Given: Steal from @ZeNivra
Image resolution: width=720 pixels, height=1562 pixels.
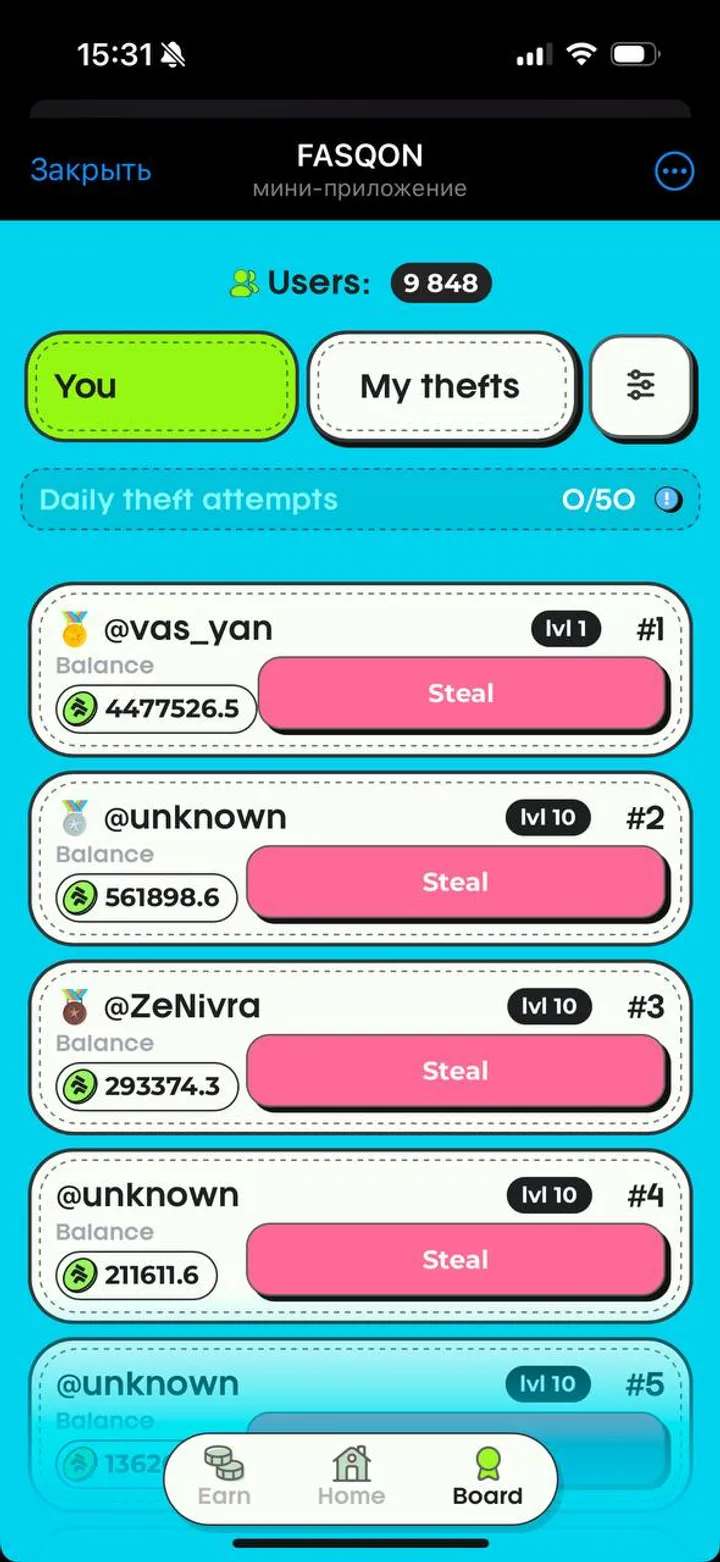Looking at the screenshot, I should [455, 1071].
